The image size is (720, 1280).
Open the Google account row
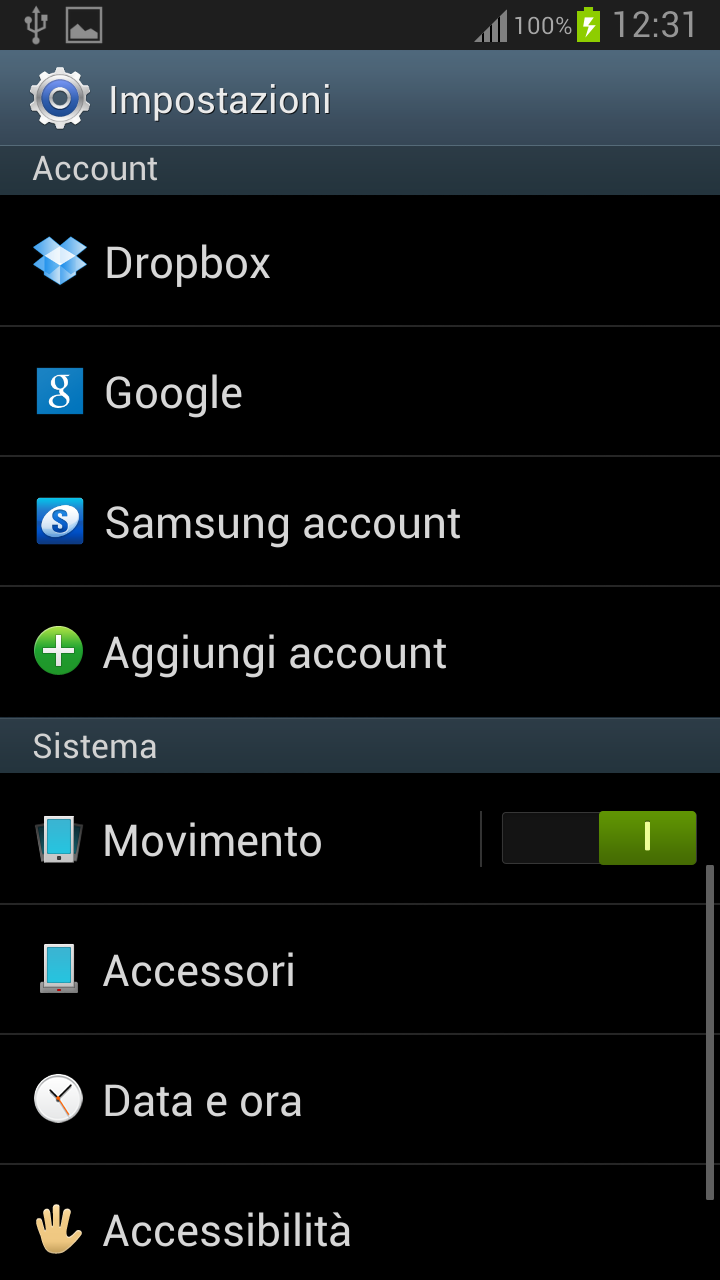pyautogui.click(x=360, y=392)
